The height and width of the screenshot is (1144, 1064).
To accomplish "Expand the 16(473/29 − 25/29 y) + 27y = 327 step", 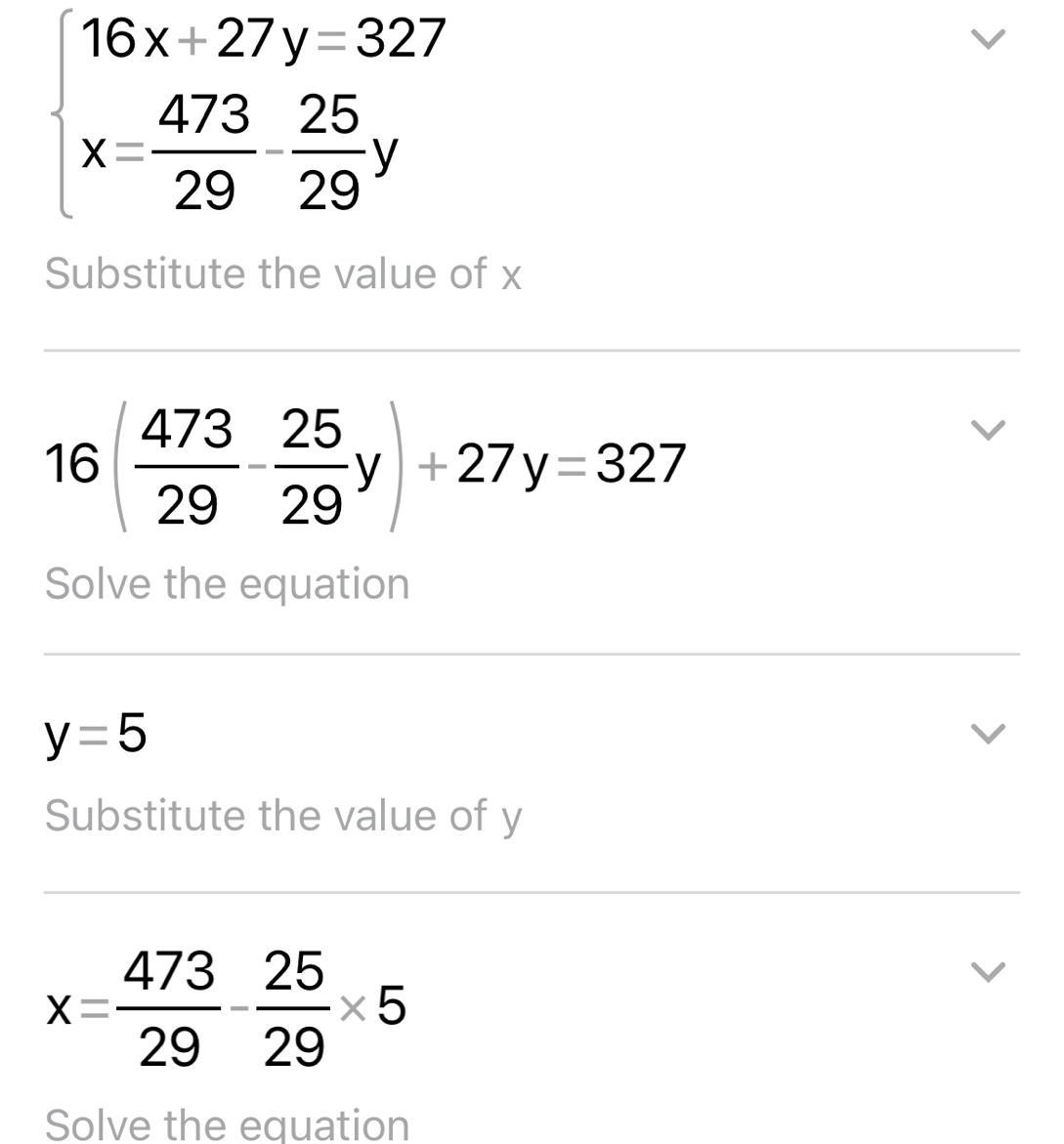I will coord(988,430).
